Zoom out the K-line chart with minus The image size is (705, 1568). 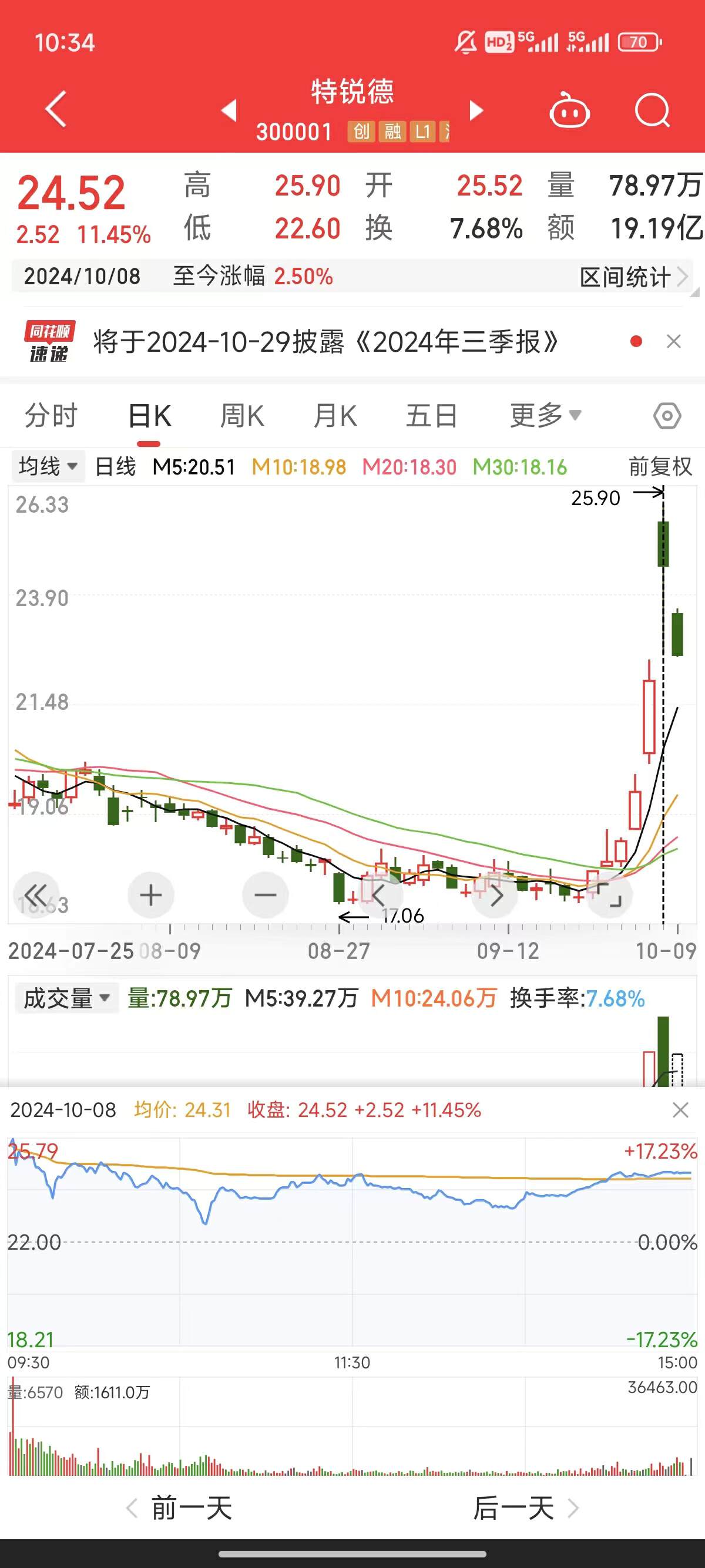pos(266,895)
